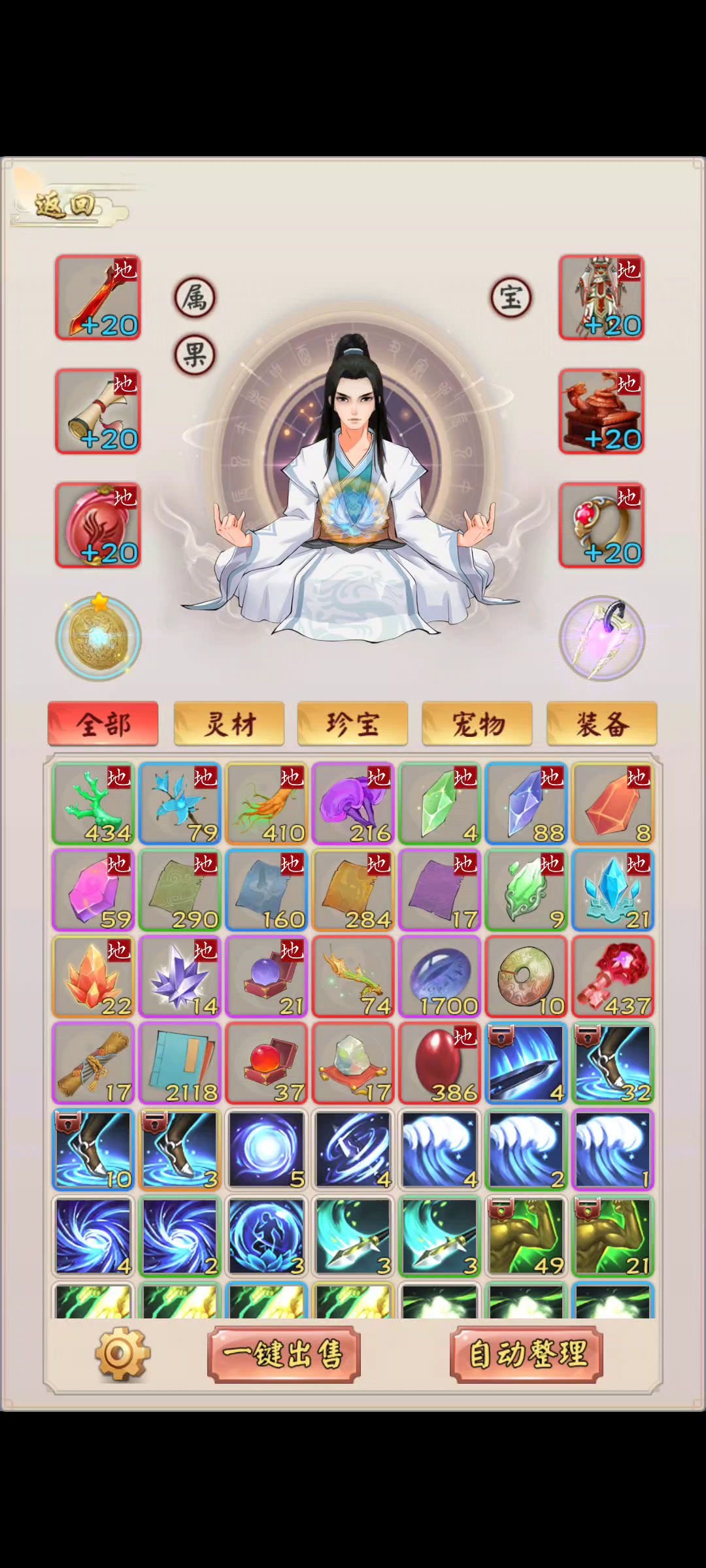Switch to the 装备 tab
This screenshot has width=706, height=1568.
point(601,724)
